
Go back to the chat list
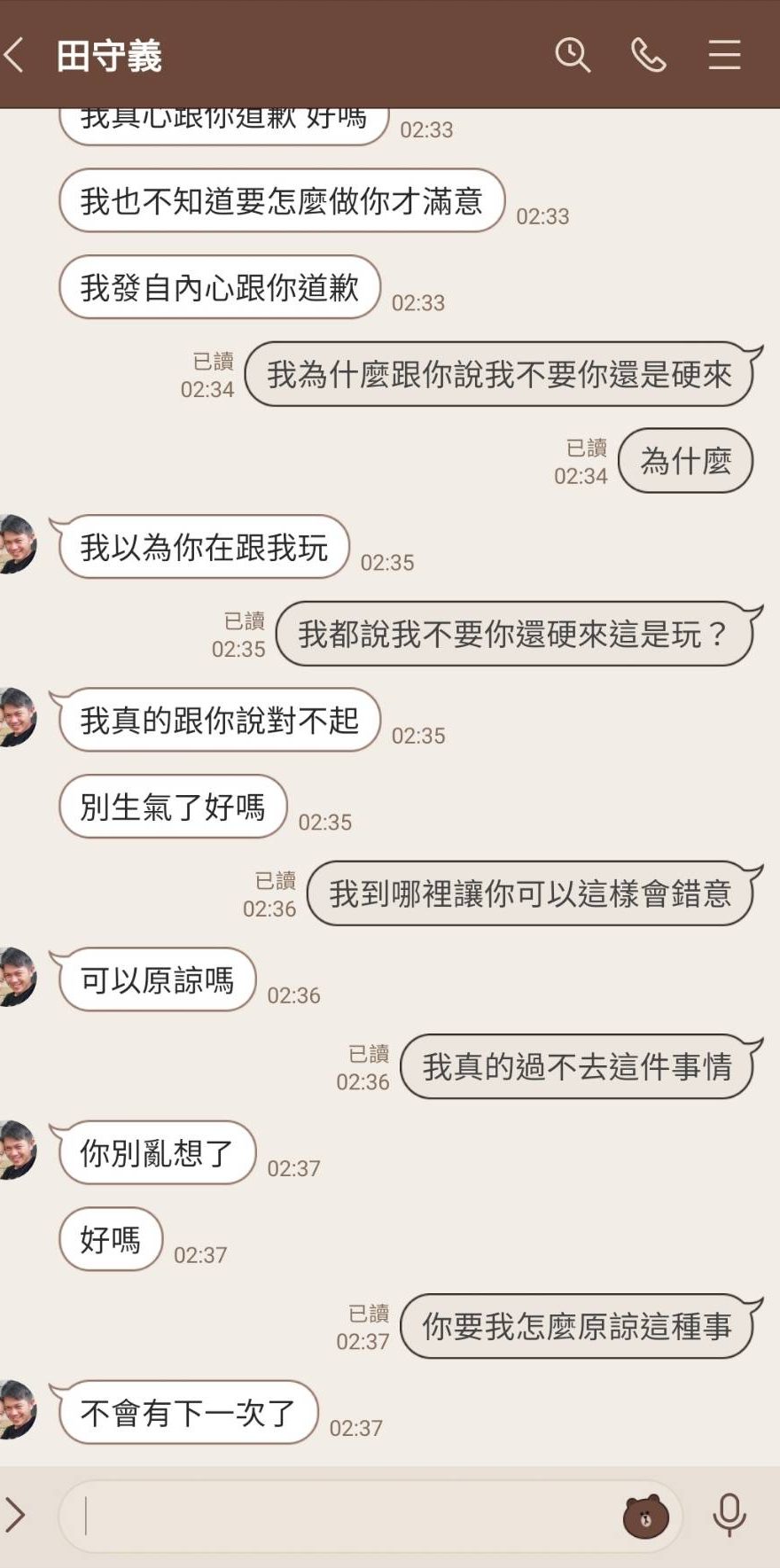(x=15, y=55)
